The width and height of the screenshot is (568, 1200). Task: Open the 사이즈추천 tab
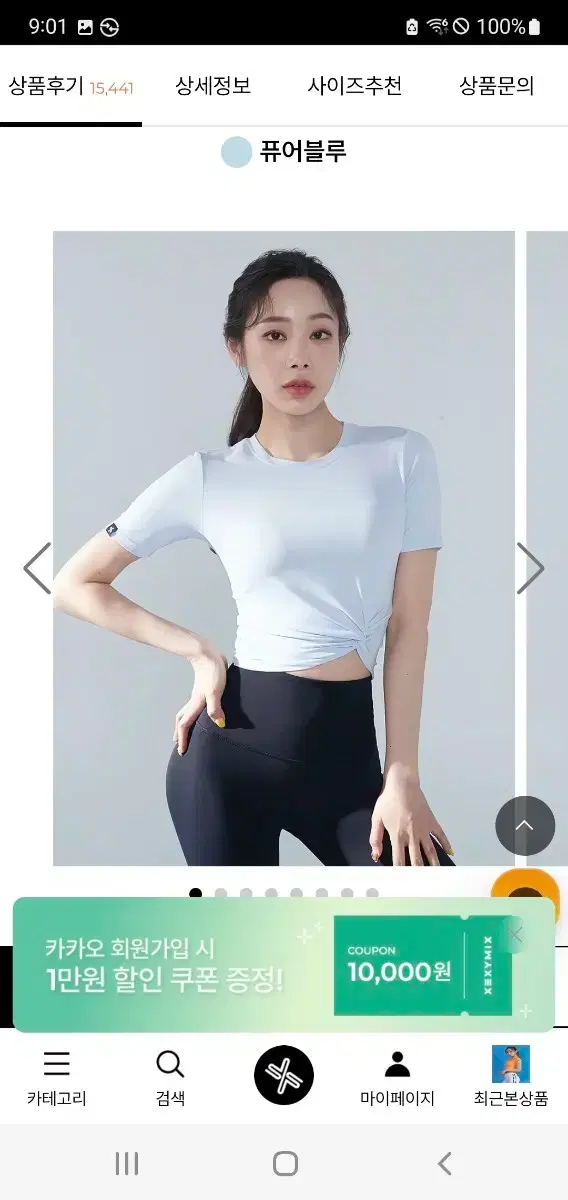[x=355, y=86]
